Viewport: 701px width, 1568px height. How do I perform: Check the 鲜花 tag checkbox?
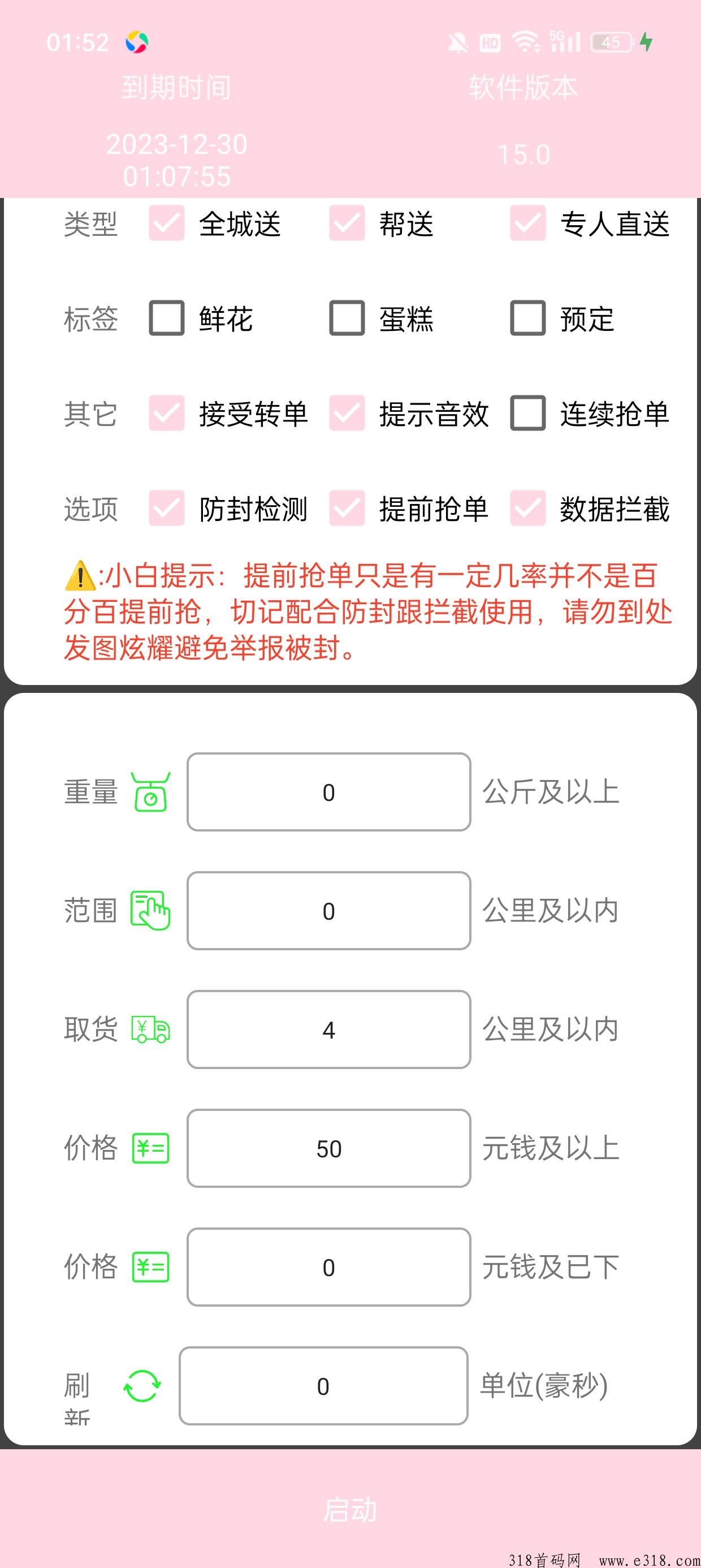[x=166, y=318]
